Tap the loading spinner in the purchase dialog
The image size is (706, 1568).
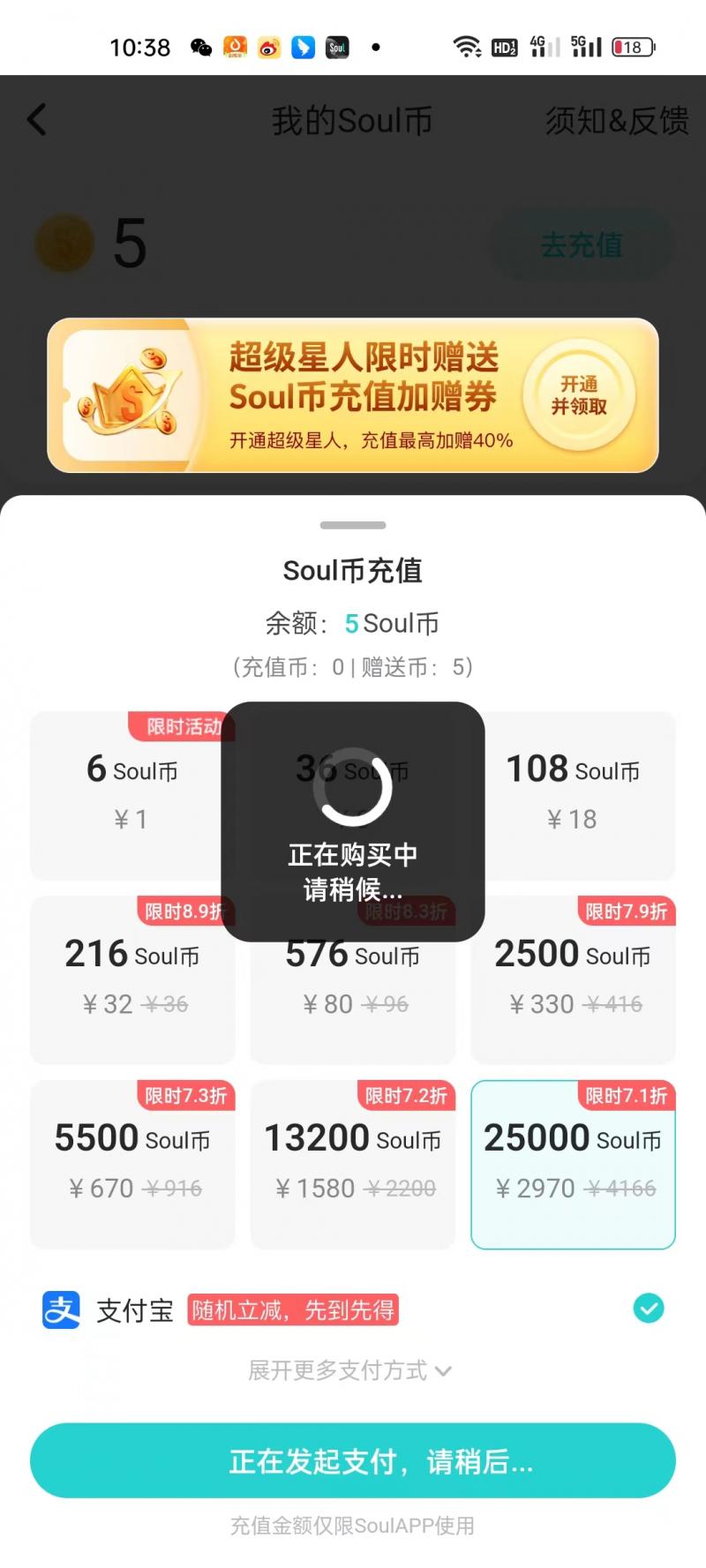352,788
